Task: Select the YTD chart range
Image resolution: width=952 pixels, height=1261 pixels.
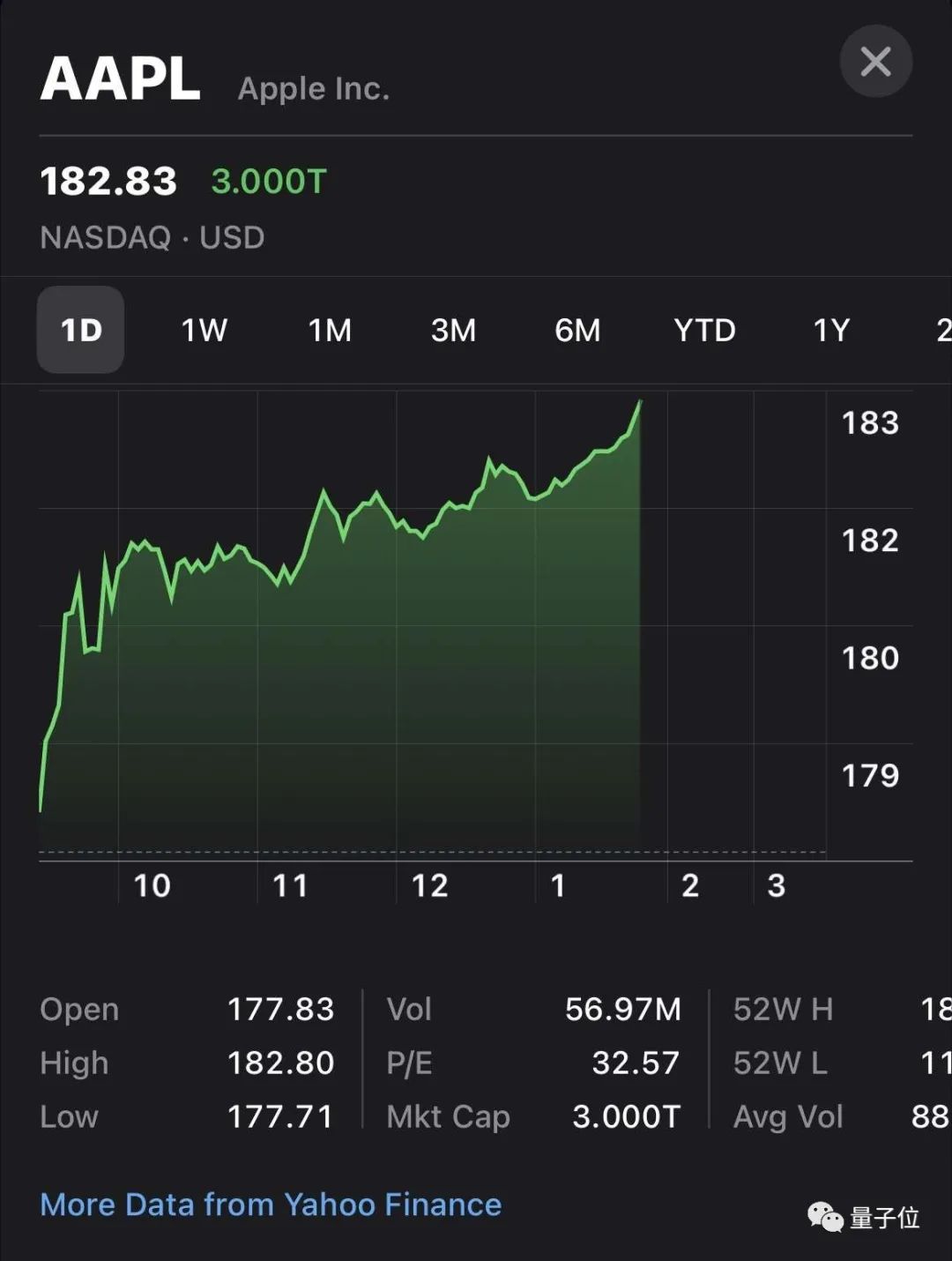Action: tap(704, 330)
